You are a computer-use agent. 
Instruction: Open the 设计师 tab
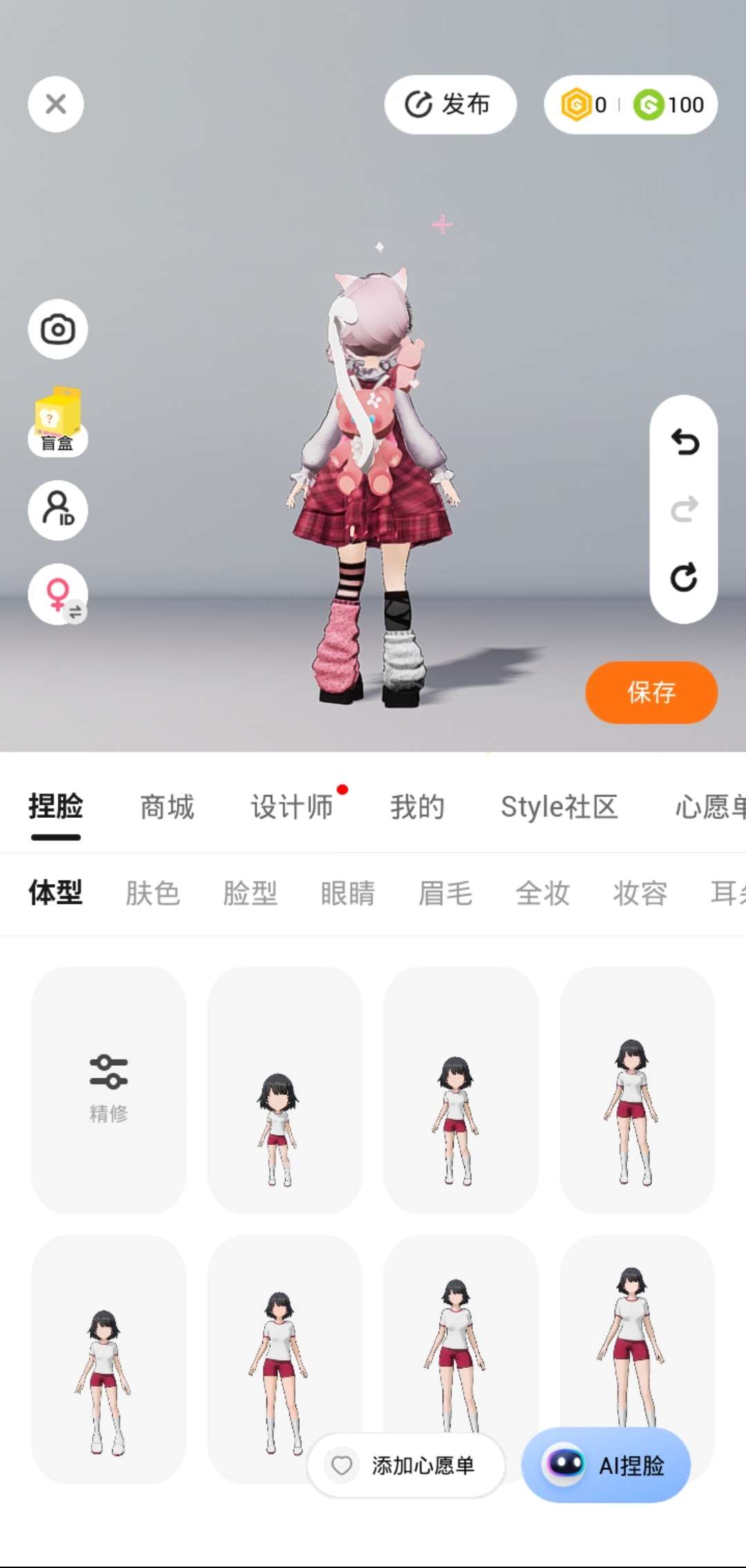(x=292, y=807)
